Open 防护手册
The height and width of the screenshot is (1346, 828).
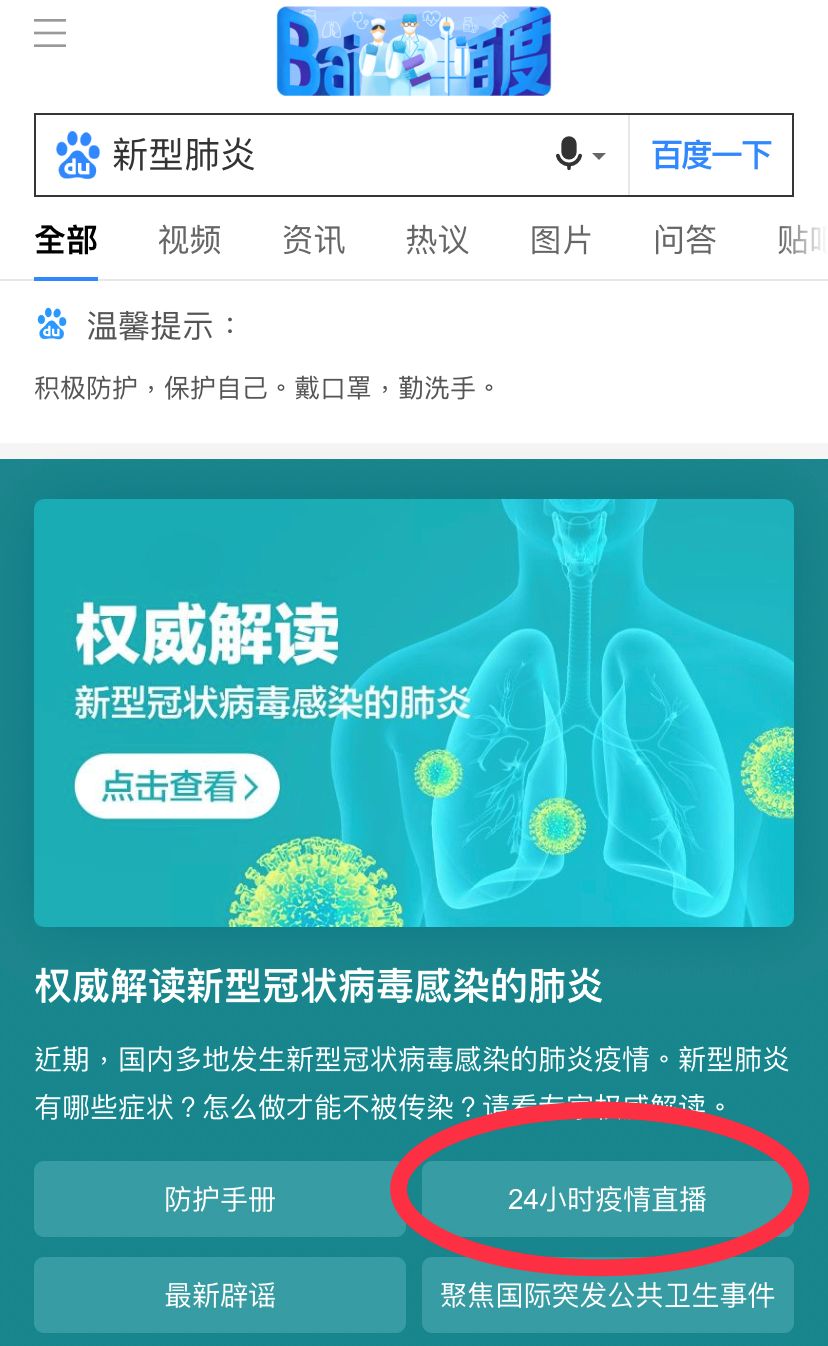220,1199
